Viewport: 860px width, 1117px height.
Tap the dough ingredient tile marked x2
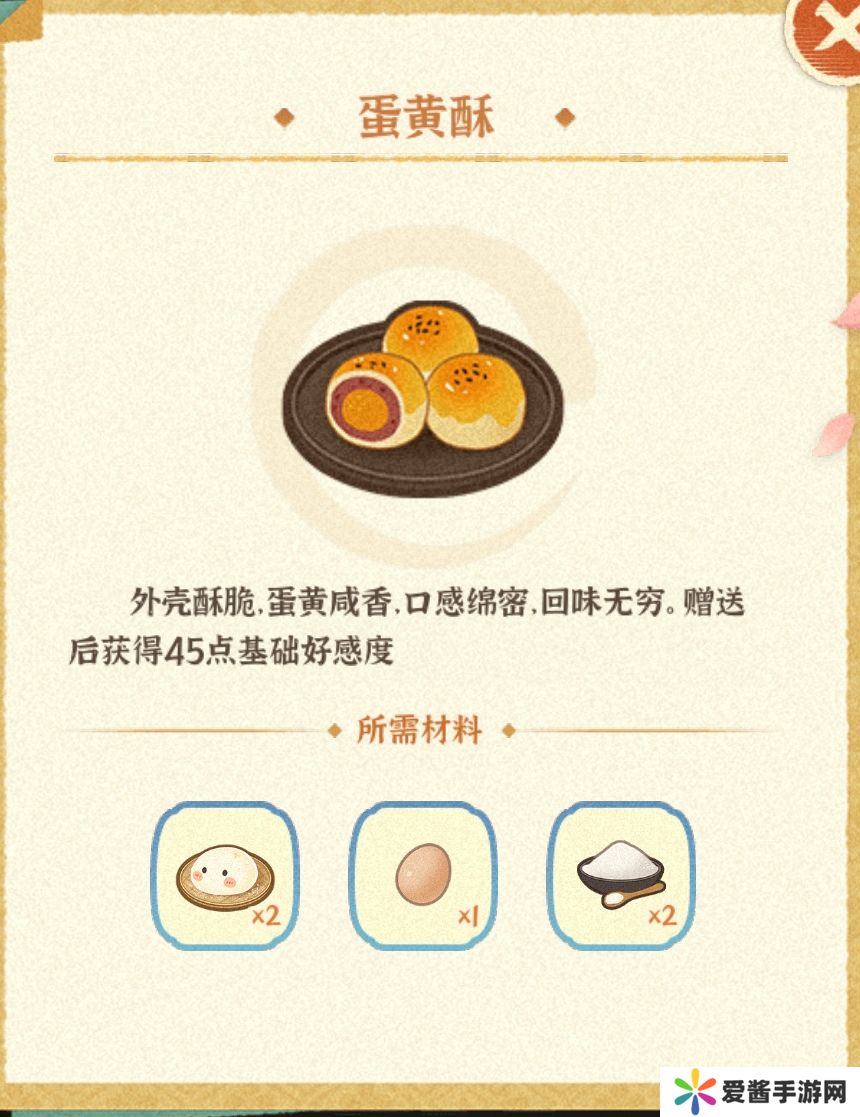(225, 874)
